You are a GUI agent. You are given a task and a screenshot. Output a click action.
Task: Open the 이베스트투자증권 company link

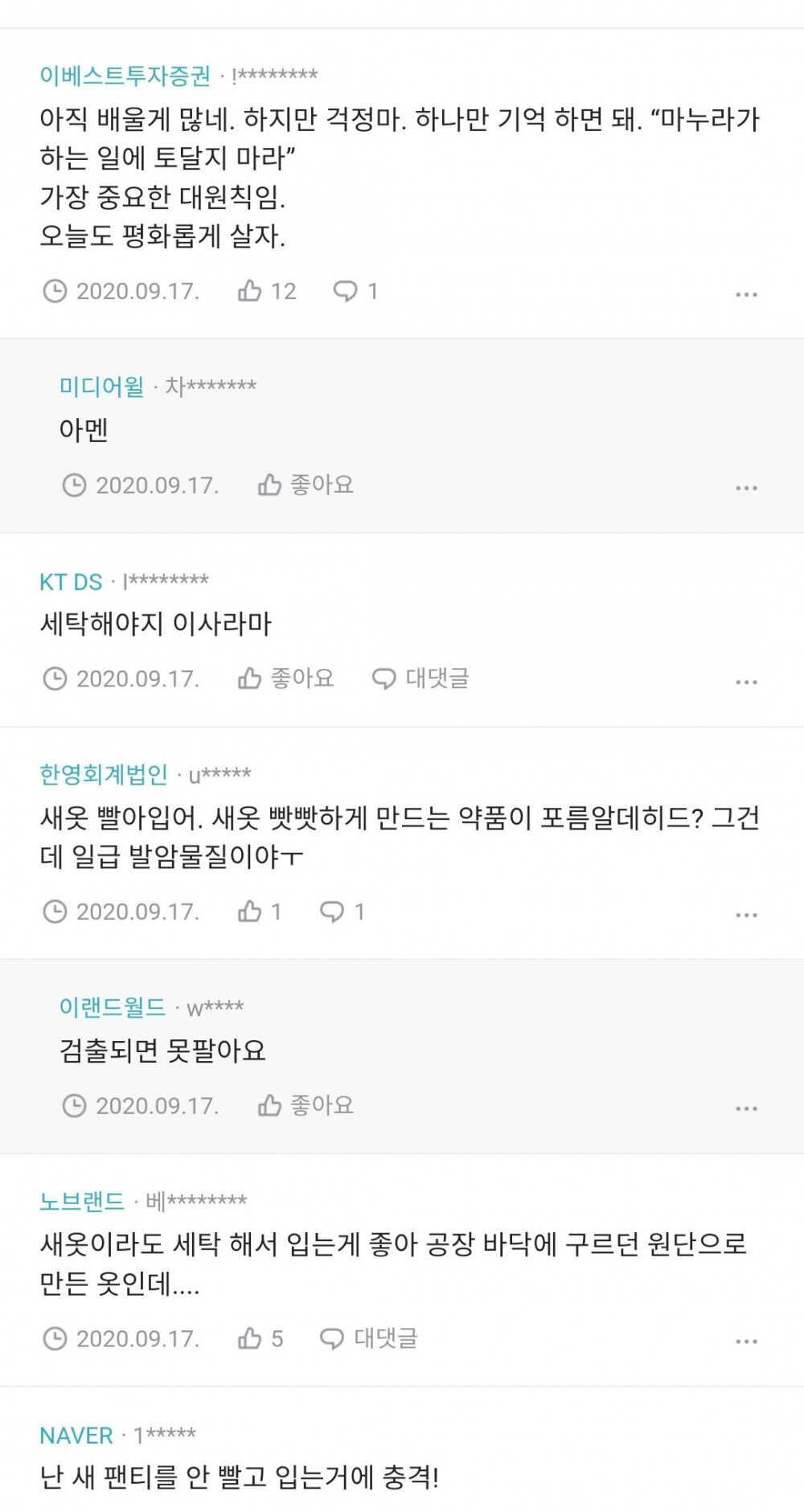tap(125, 76)
